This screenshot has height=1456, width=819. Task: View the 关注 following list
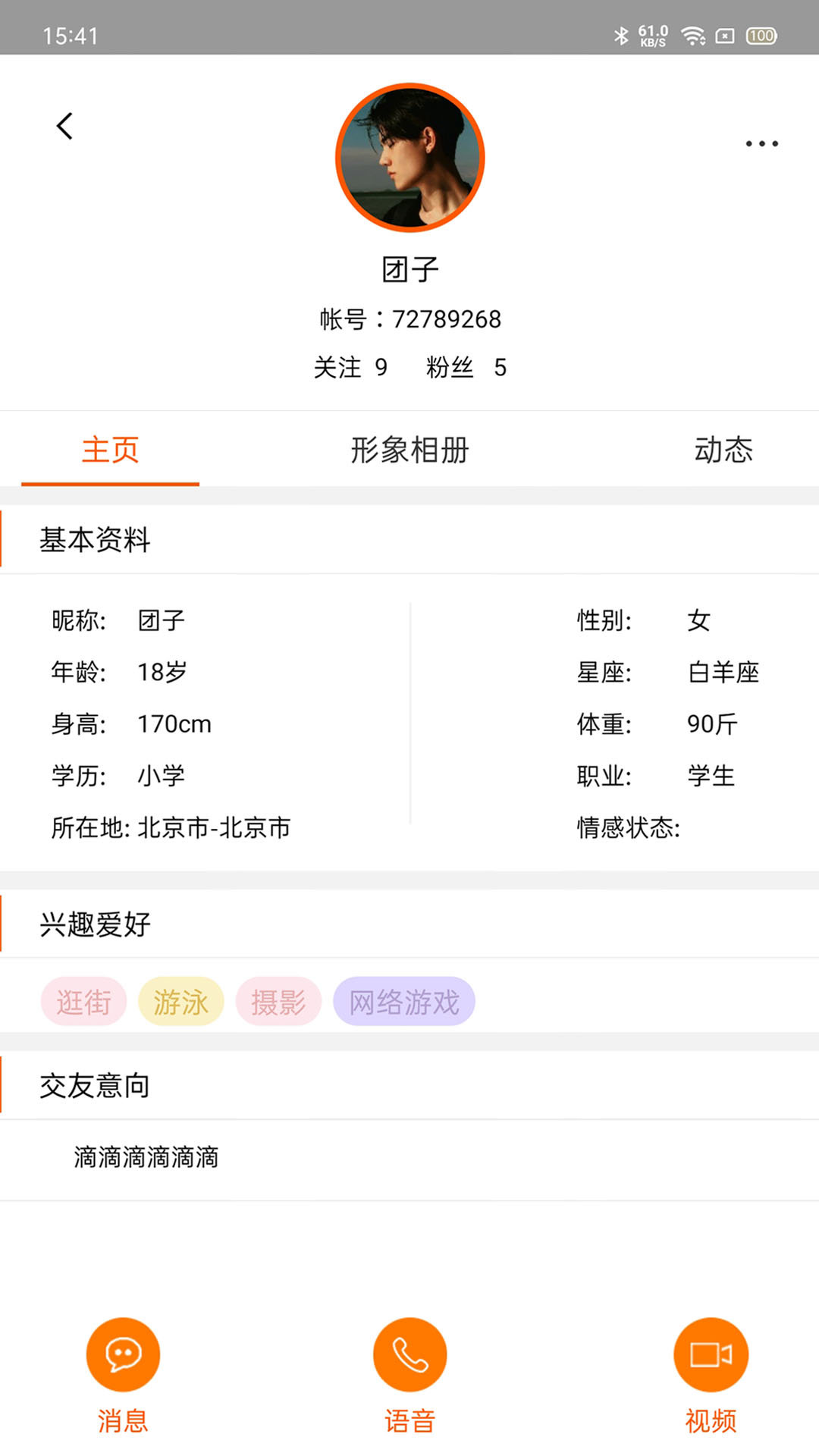(x=352, y=367)
